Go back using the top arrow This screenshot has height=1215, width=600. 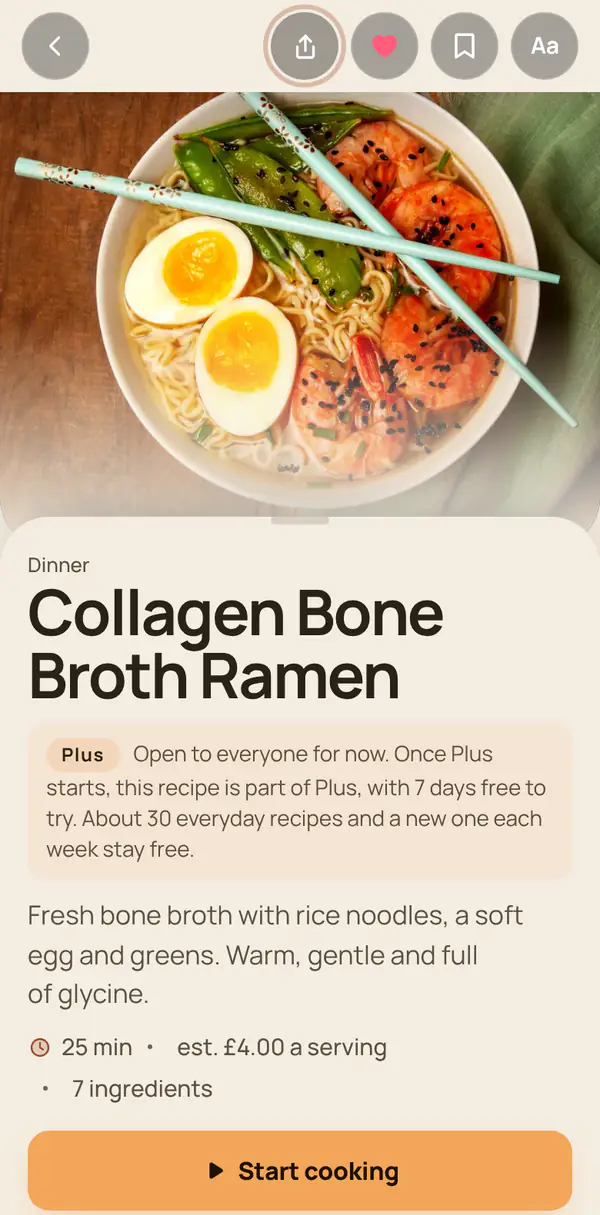[55, 46]
